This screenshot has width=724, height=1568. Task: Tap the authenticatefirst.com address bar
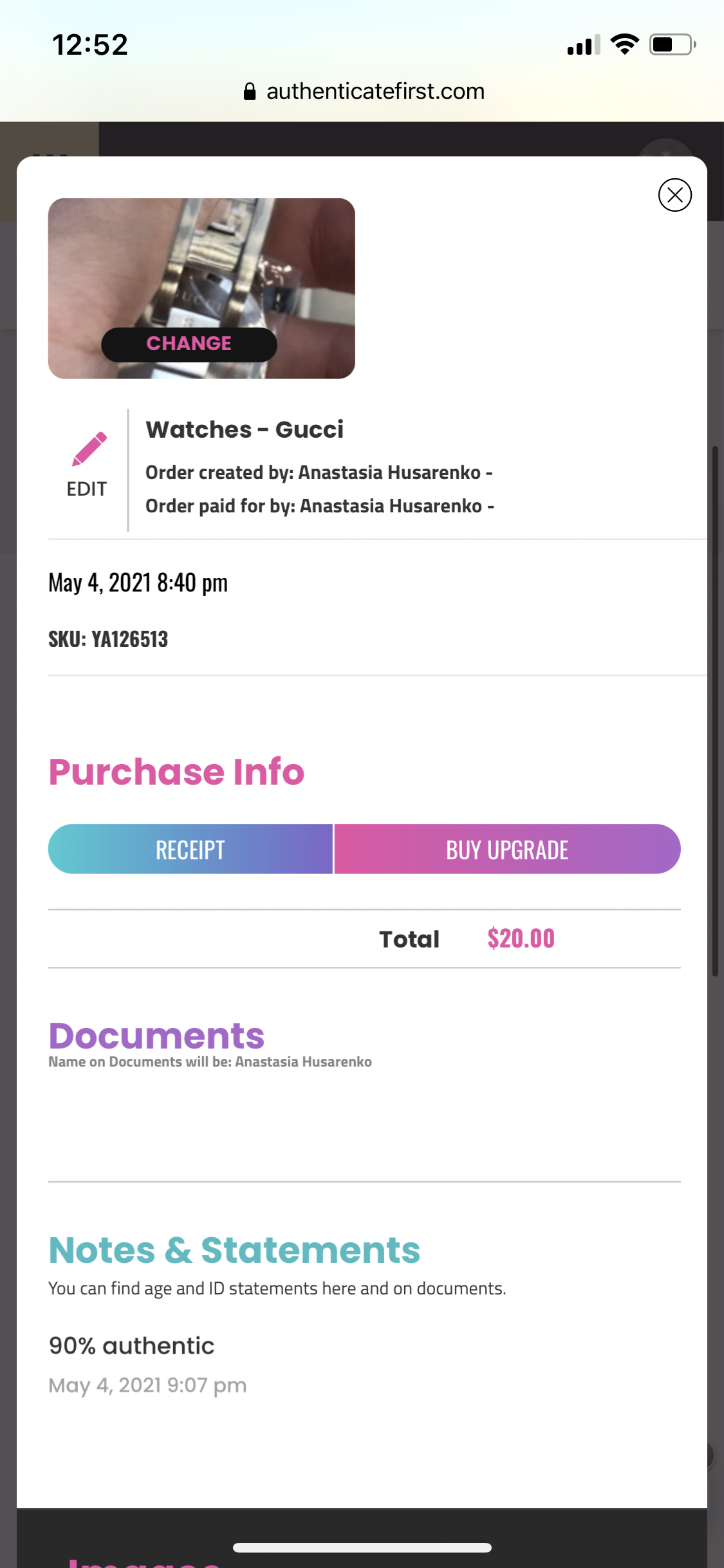364,91
